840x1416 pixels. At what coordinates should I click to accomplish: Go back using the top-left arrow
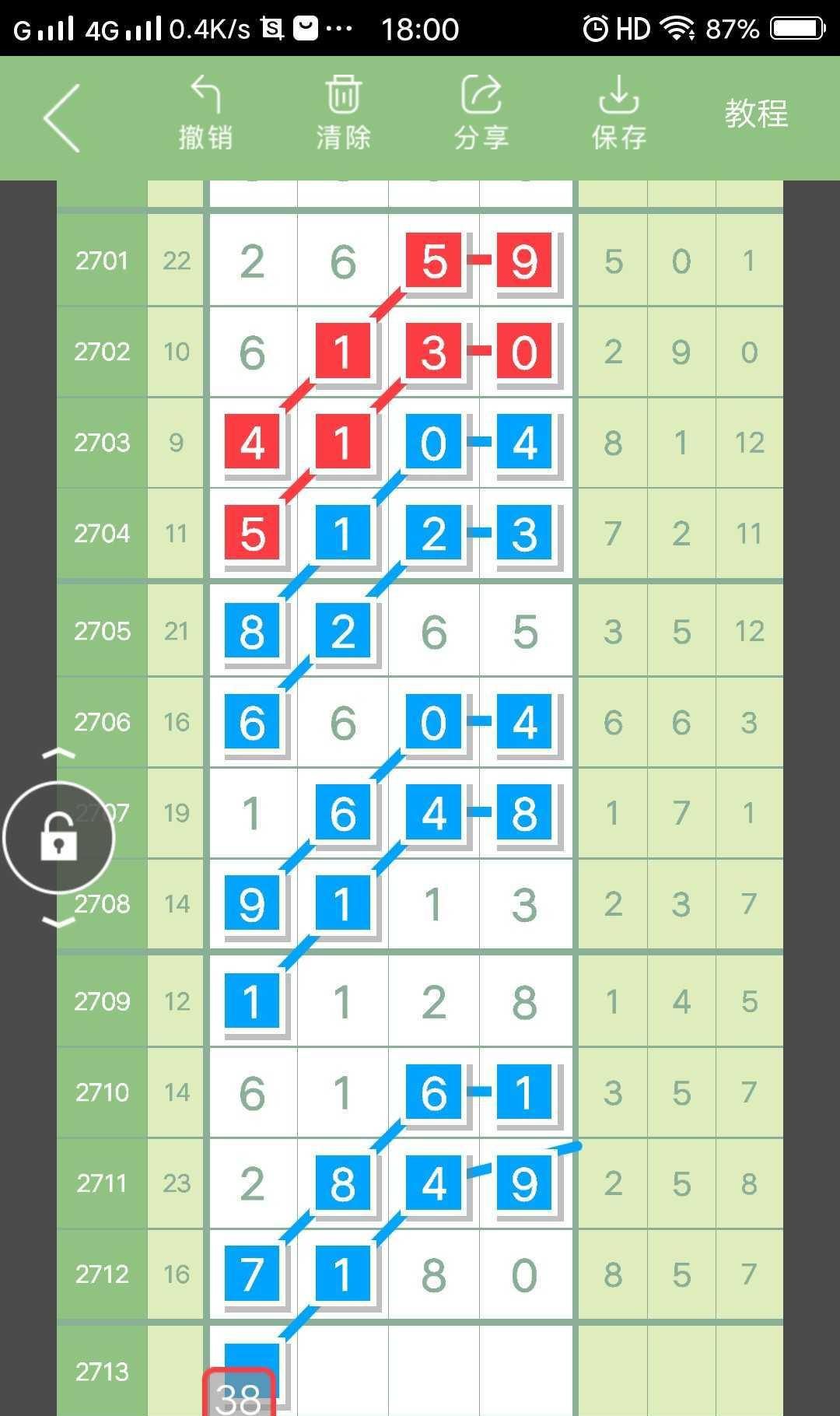click(x=62, y=118)
